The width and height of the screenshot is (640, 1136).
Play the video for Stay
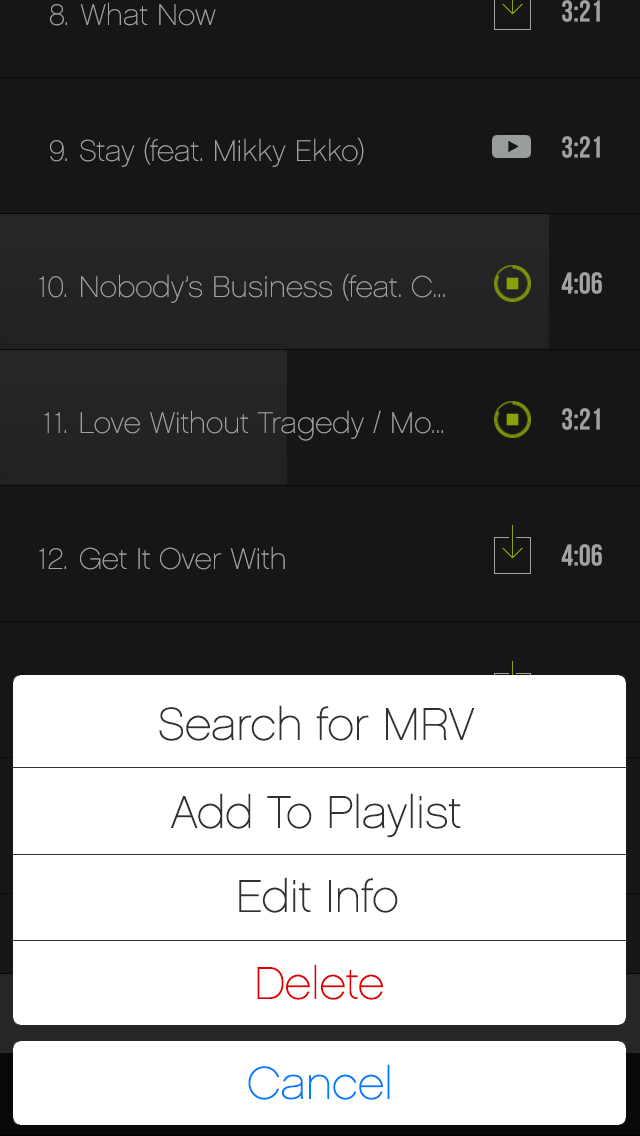[511, 147]
